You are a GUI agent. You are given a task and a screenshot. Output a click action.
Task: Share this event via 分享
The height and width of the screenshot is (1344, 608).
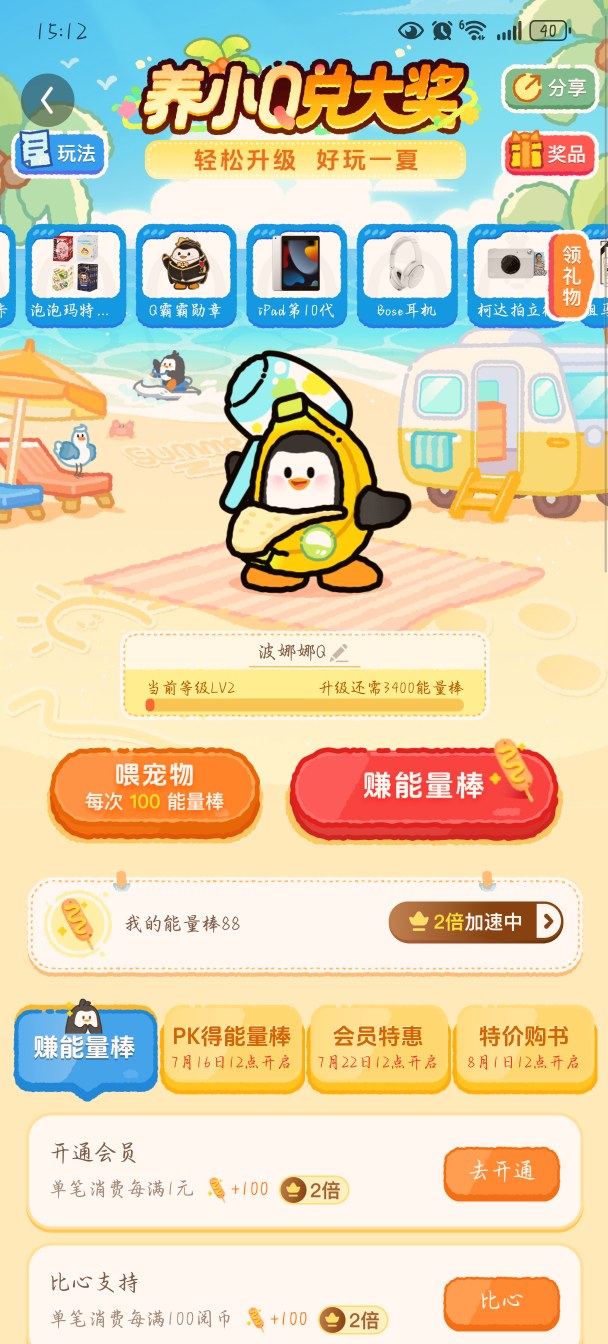point(550,89)
